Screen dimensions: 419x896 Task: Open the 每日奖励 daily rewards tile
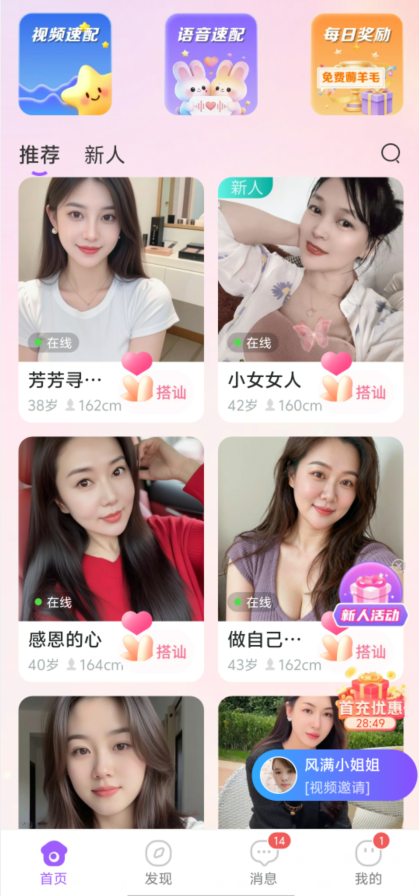coord(357,64)
